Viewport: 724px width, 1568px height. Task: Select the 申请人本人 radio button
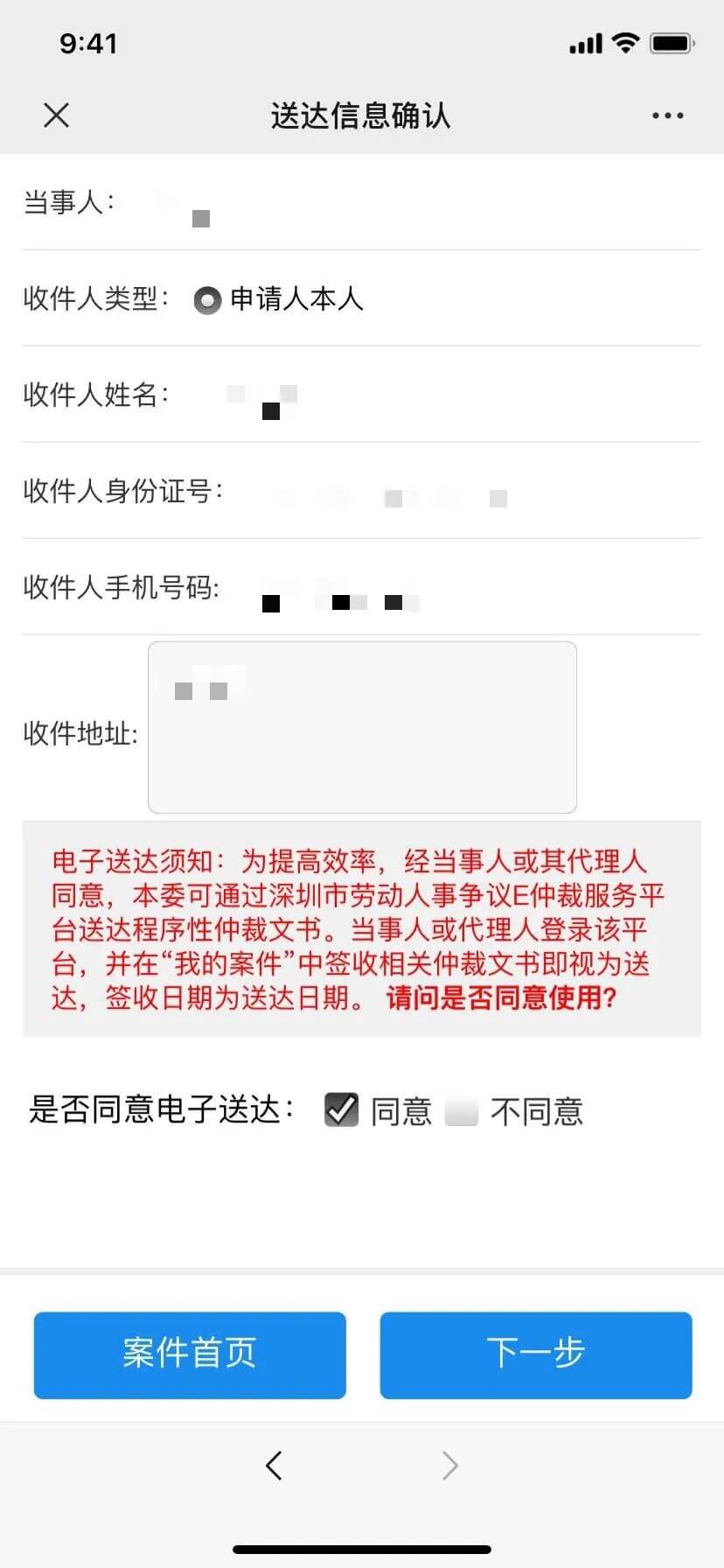pos(207,300)
